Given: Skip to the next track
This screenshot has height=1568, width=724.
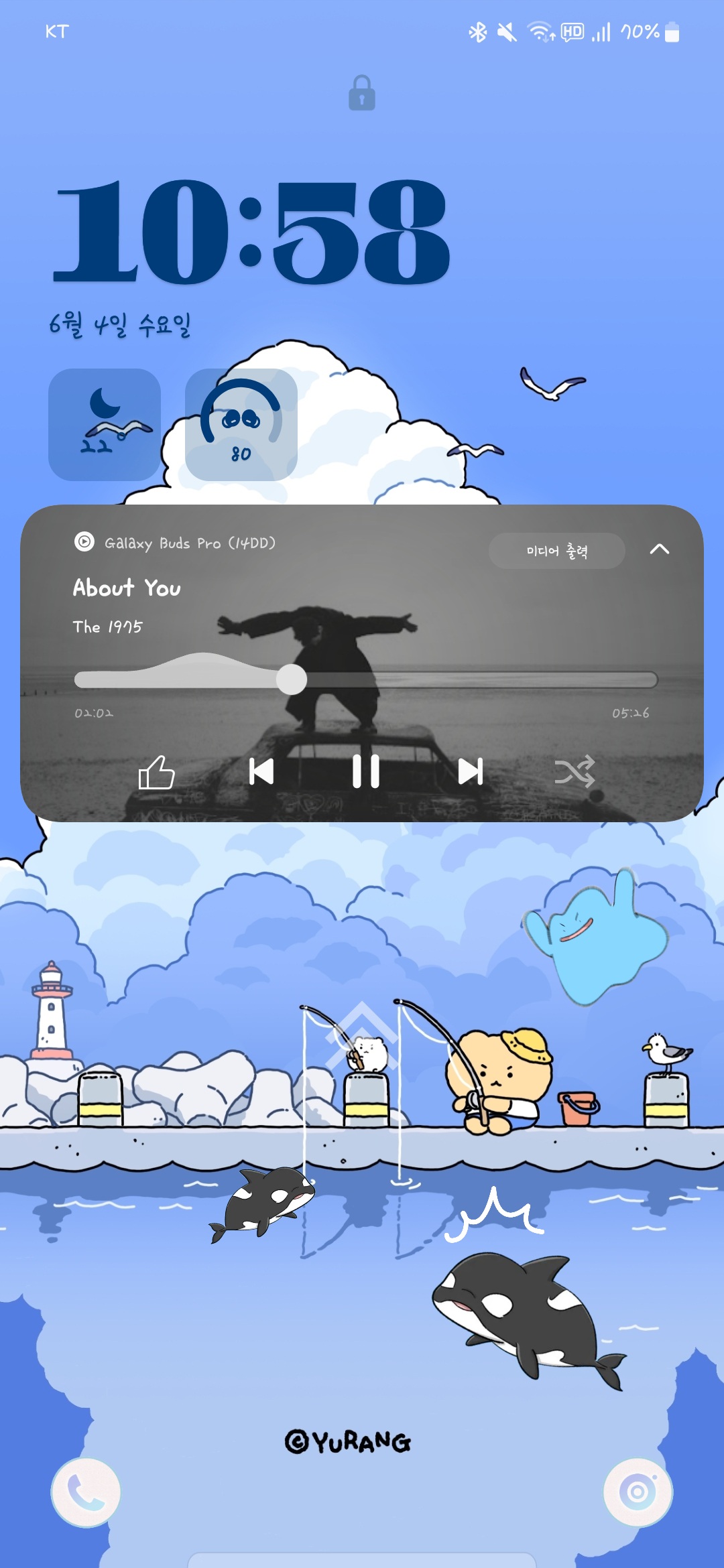Looking at the screenshot, I should 471,771.
